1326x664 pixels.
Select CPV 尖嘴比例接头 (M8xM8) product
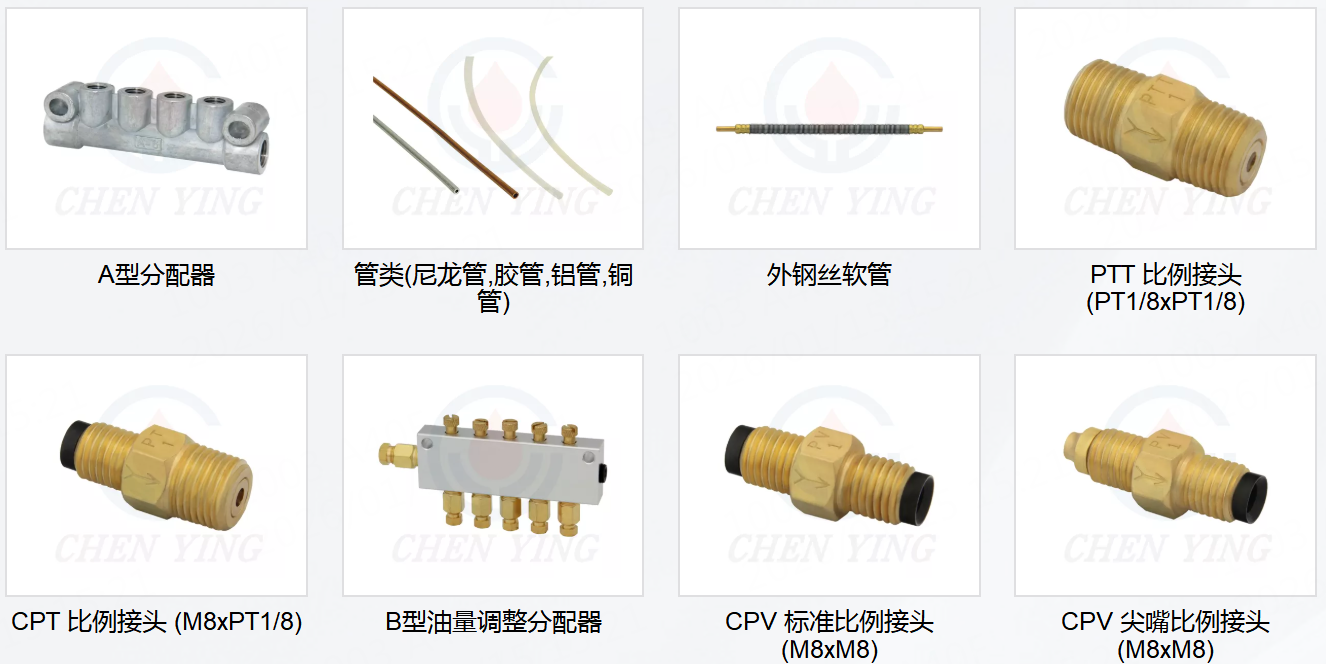pos(1165,476)
